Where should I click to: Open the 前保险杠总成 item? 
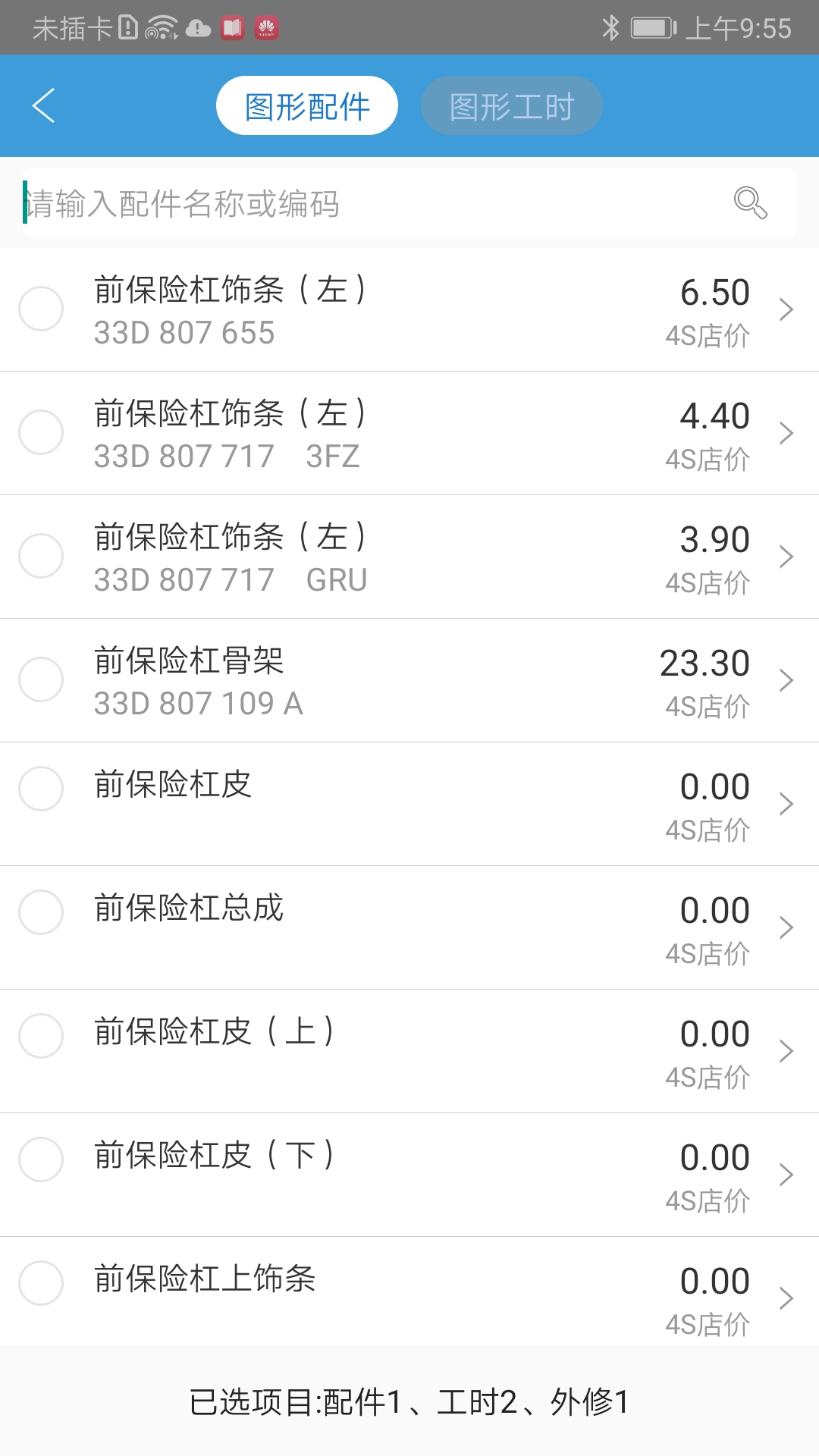pos(409,927)
